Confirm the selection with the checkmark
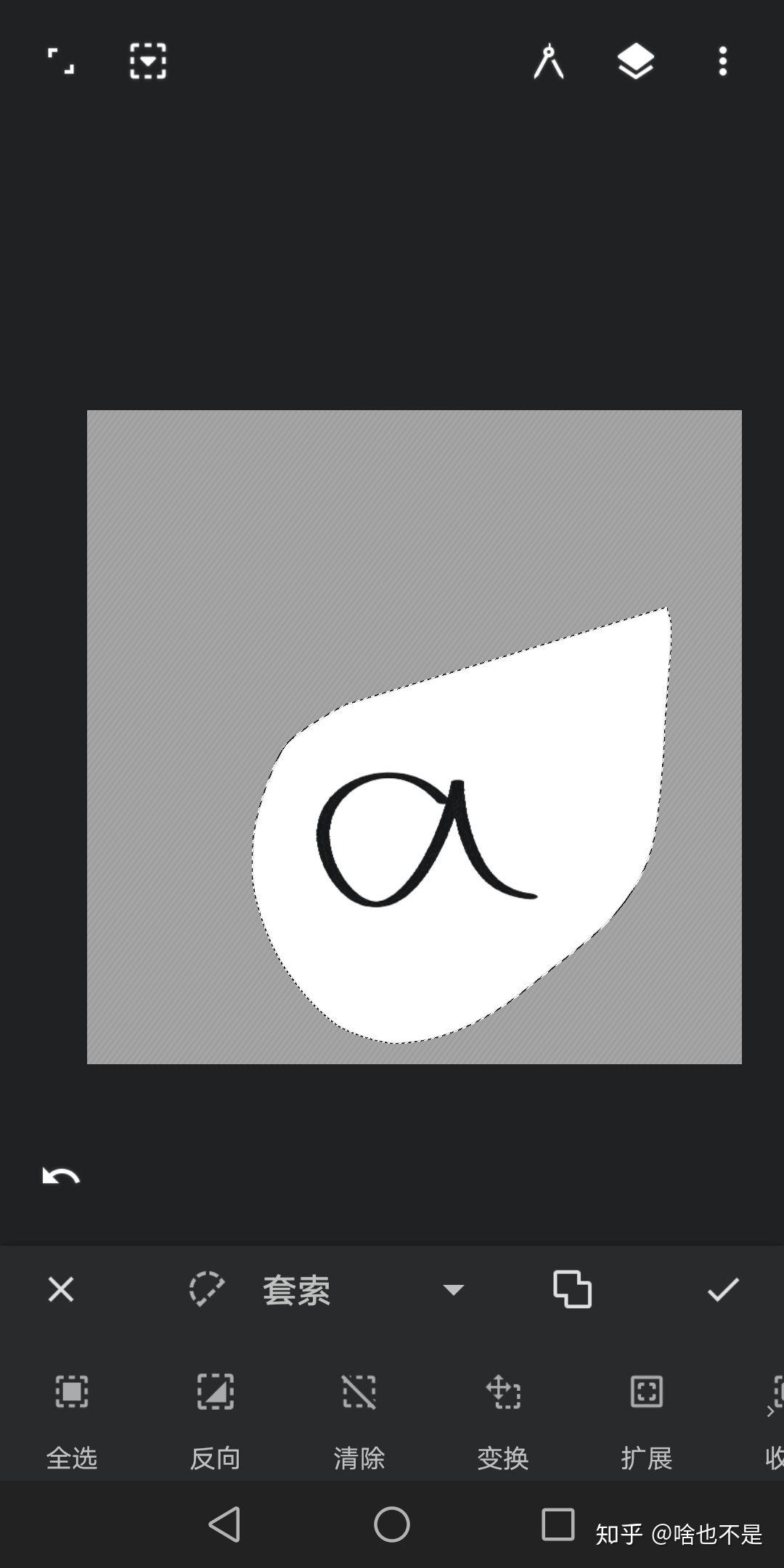 [723, 1290]
